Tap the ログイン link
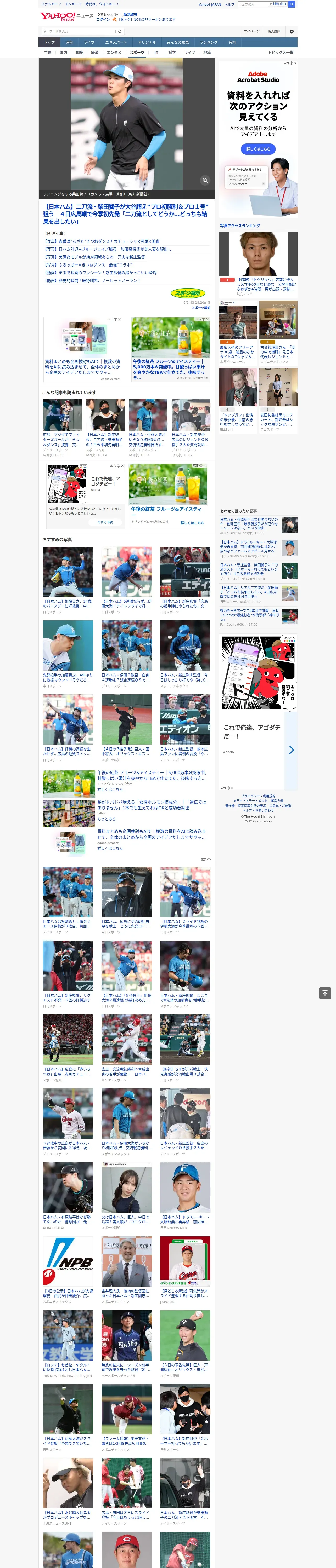The height and width of the screenshot is (1568, 336). coord(103,20)
